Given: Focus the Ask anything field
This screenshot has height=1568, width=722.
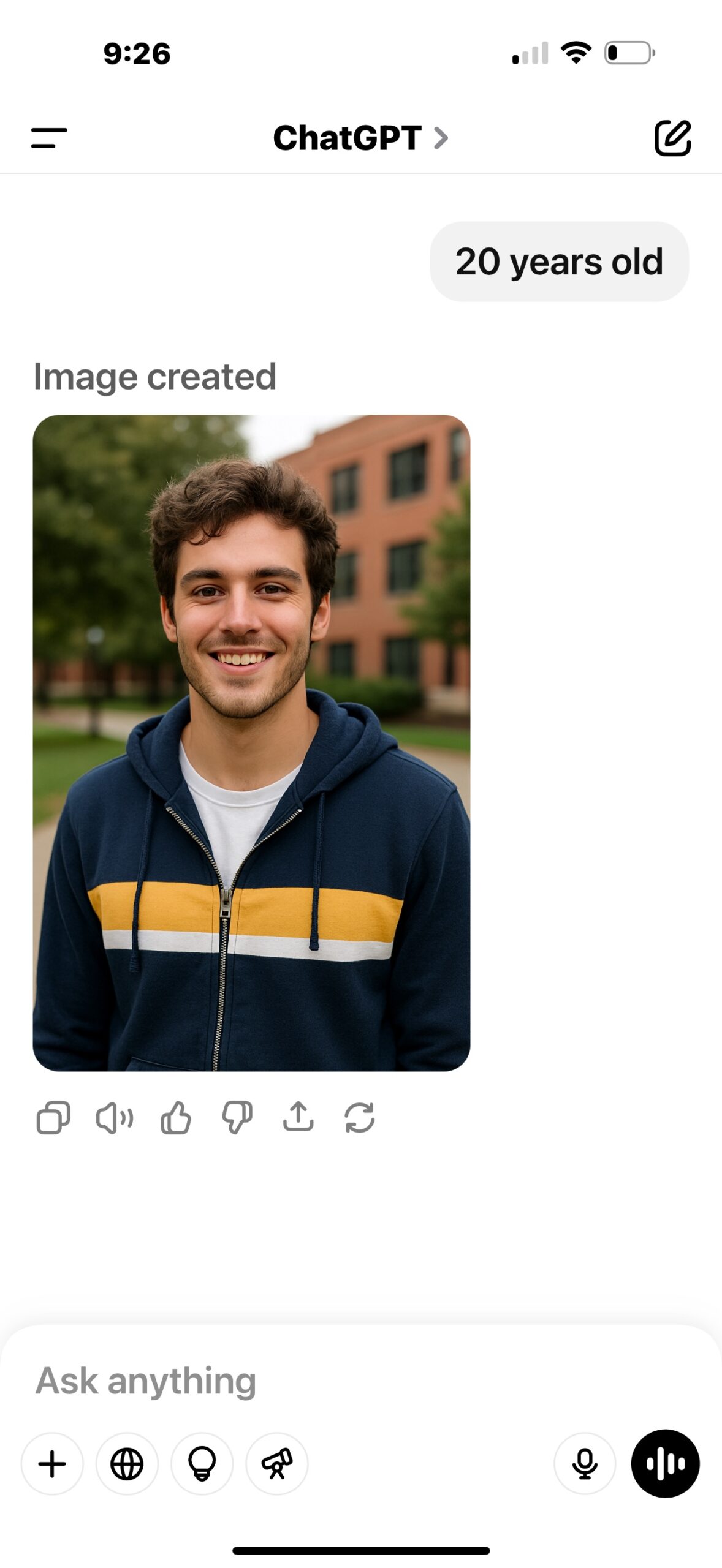Looking at the screenshot, I should 306,1381.
